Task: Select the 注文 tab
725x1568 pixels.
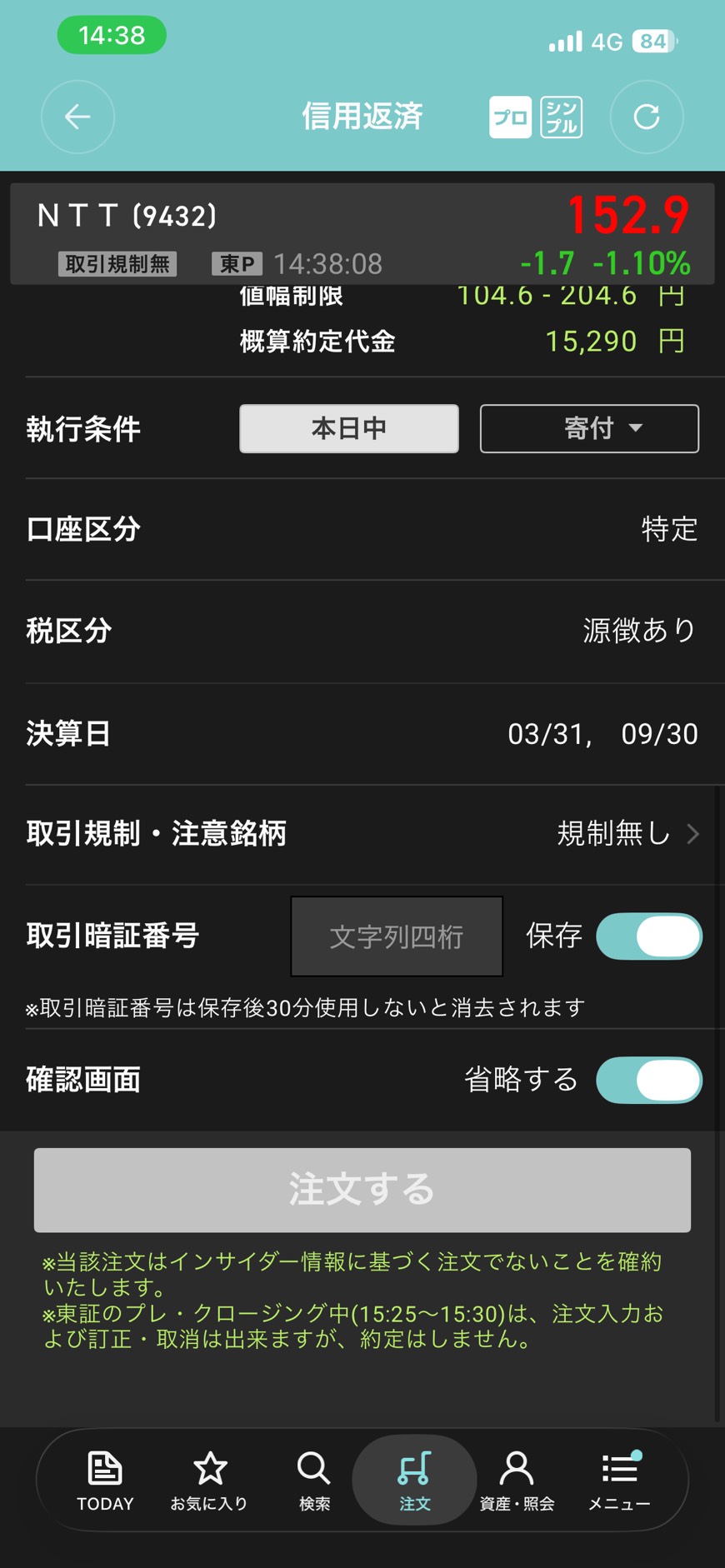Action: [414, 1480]
